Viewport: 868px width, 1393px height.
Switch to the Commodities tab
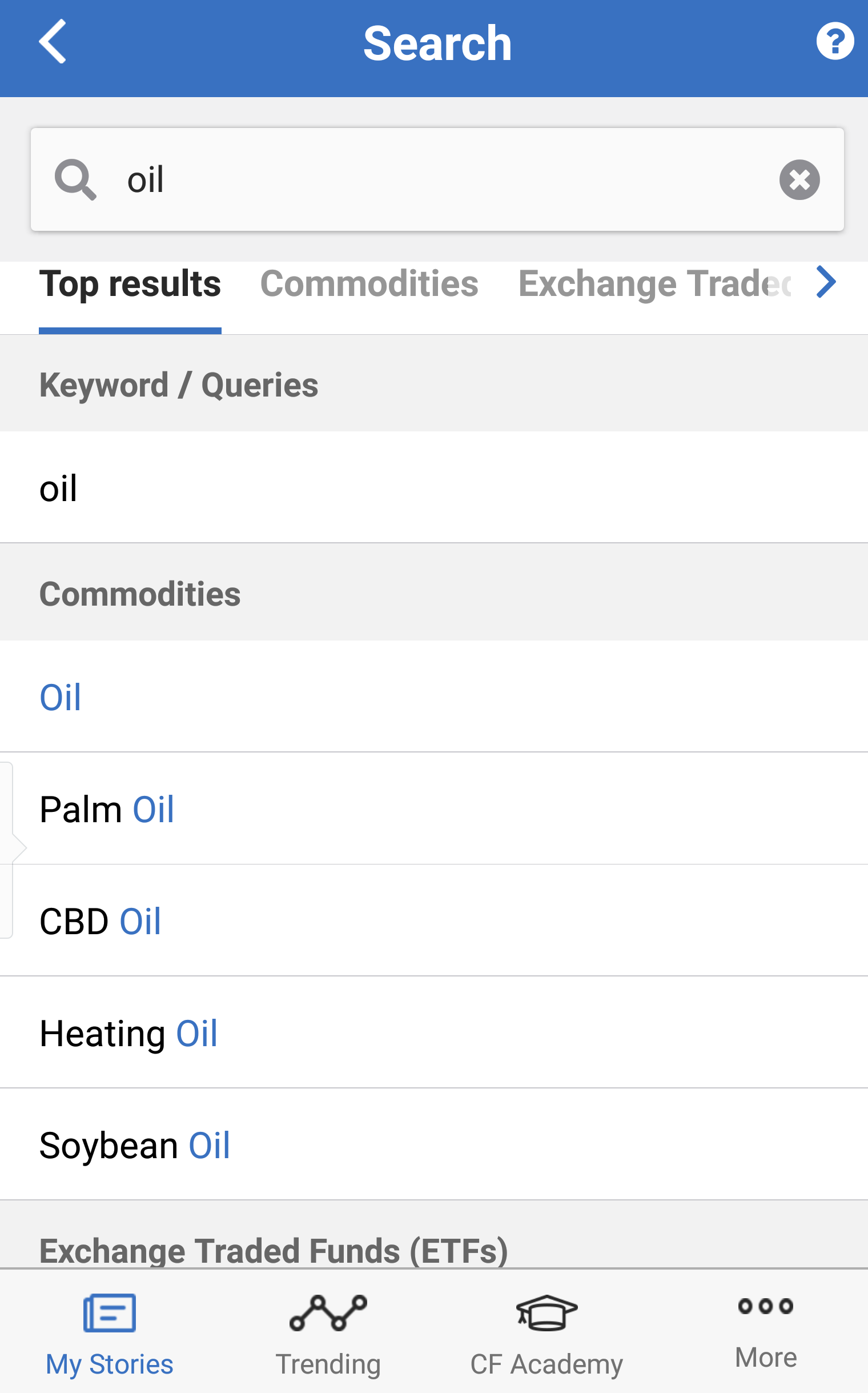(369, 284)
